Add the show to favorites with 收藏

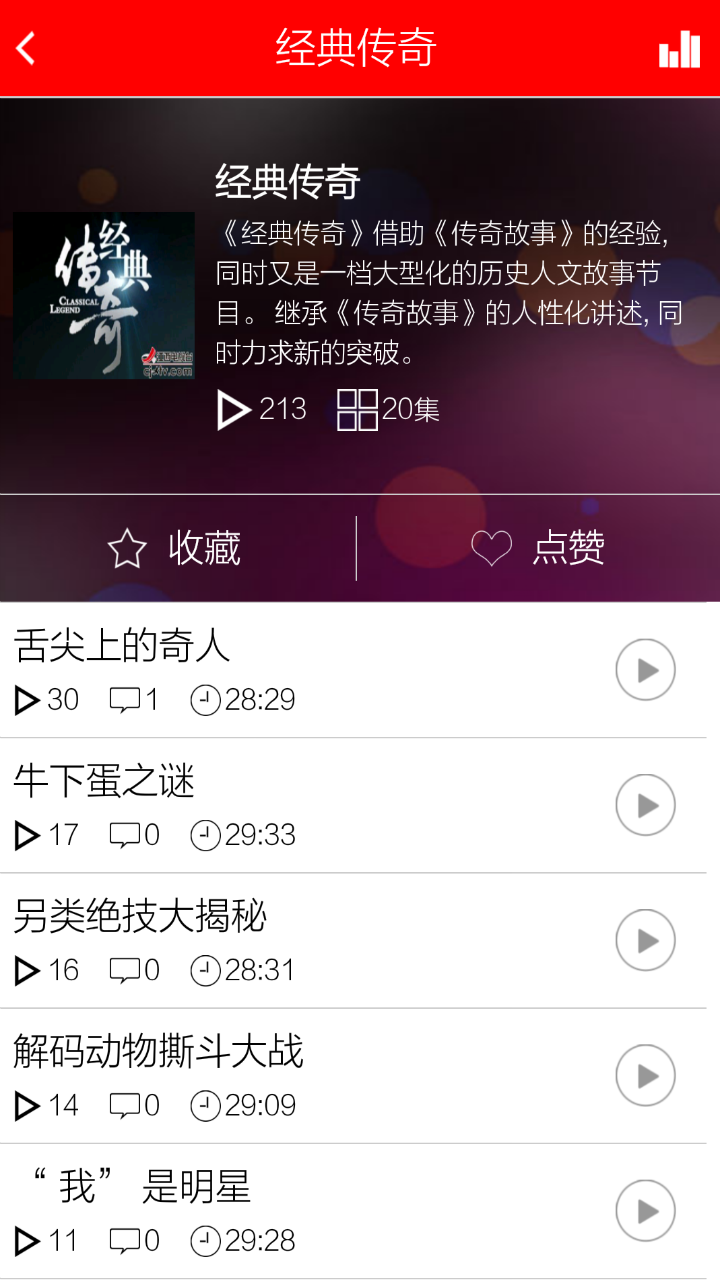[x=176, y=548]
